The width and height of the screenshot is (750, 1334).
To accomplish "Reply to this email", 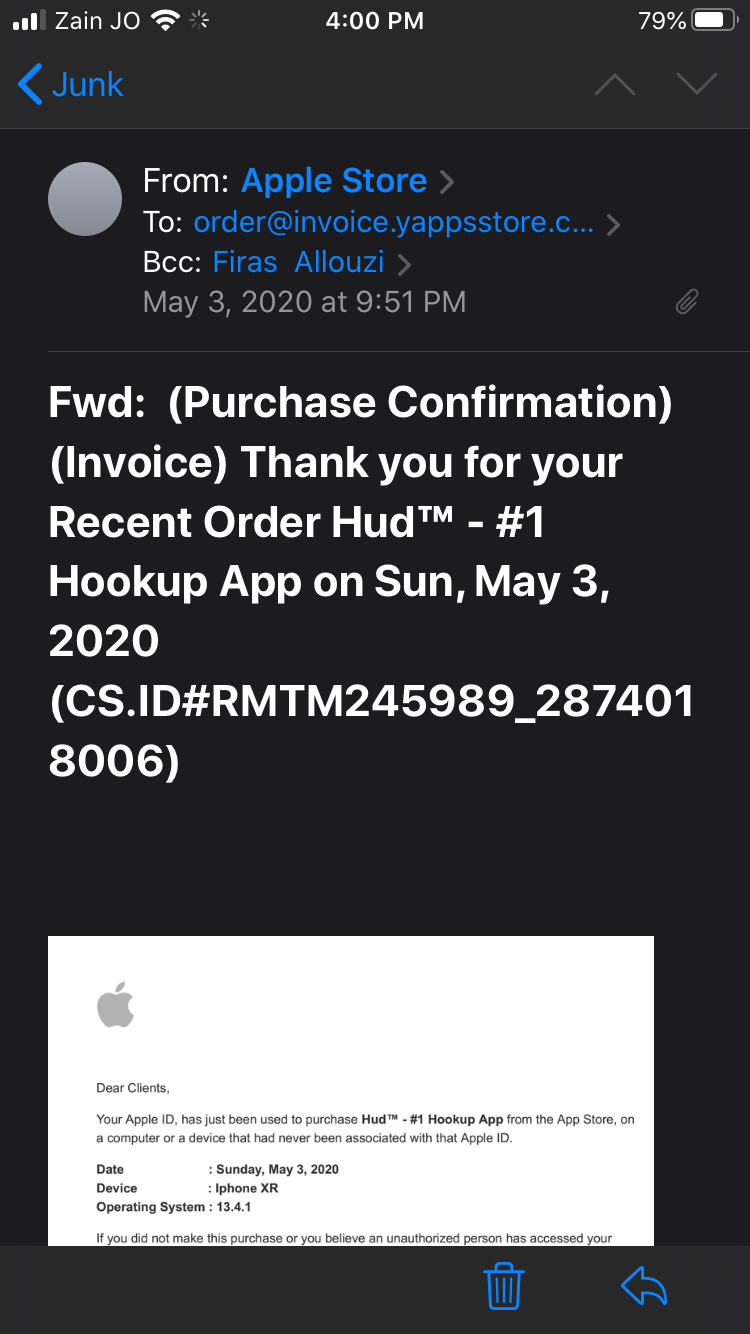I will [x=643, y=1286].
